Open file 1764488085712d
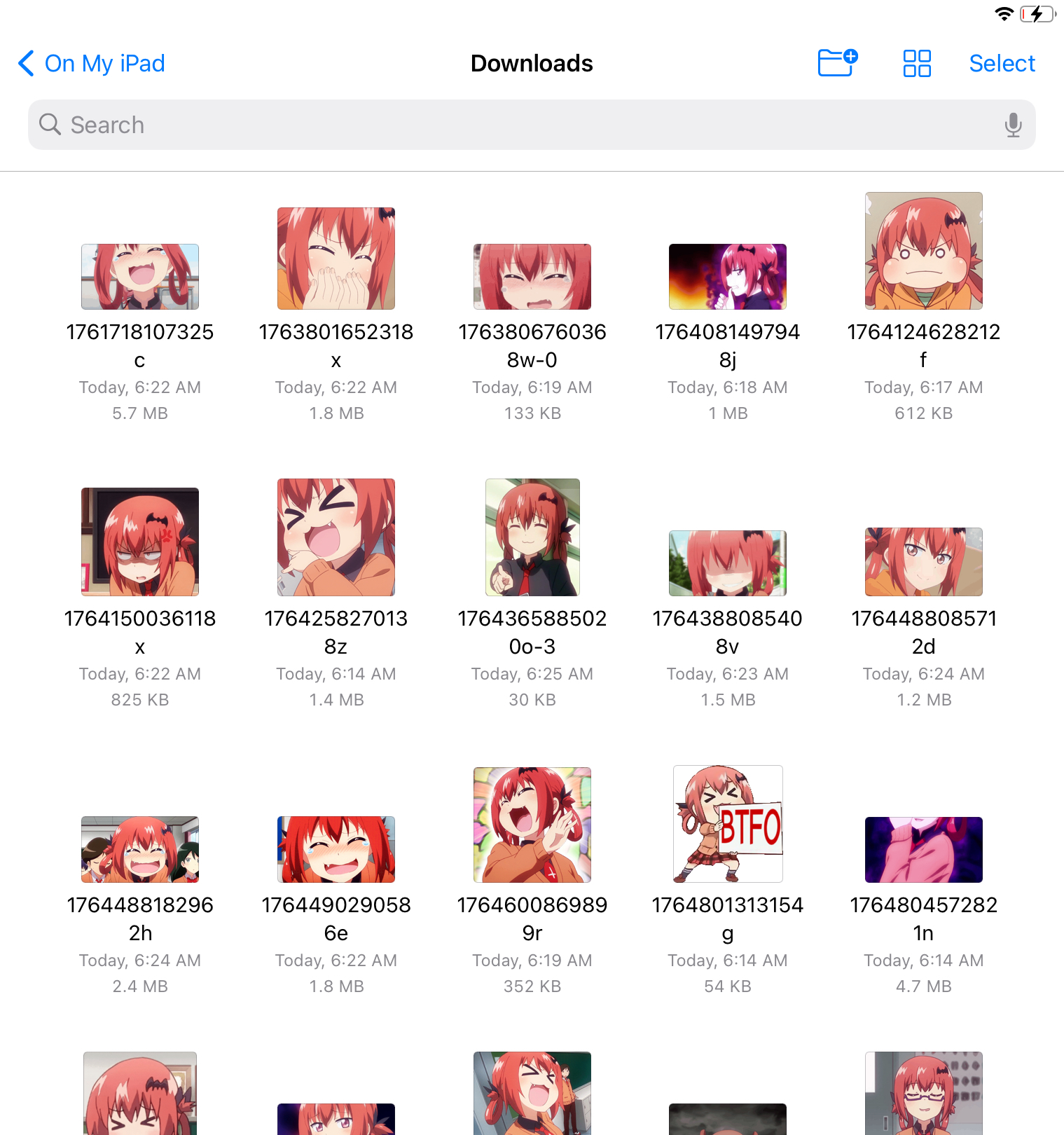The height and width of the screenshot is (1135, 1064). pyautogui.click(x=923, y=562)
